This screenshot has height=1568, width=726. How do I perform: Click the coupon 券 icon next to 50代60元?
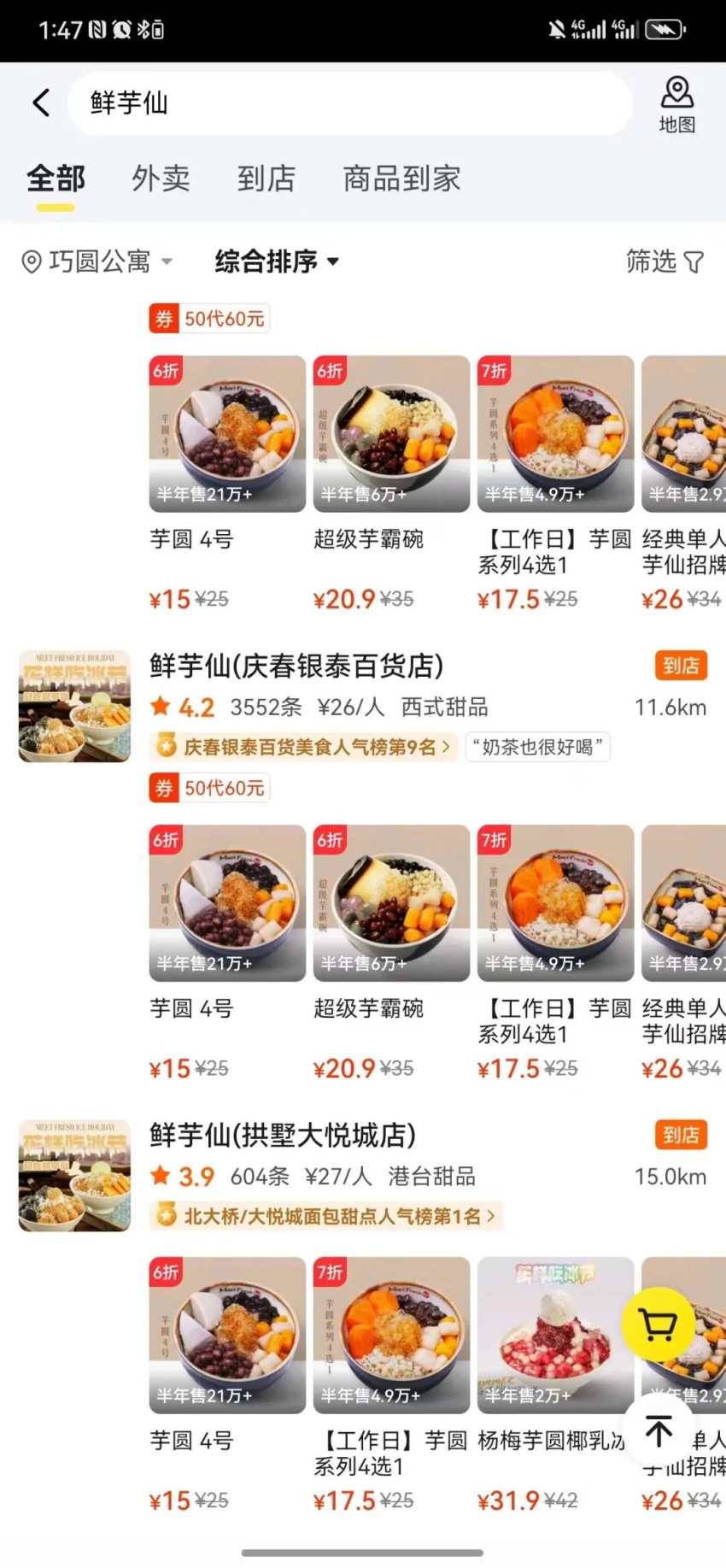pos(164,318)
